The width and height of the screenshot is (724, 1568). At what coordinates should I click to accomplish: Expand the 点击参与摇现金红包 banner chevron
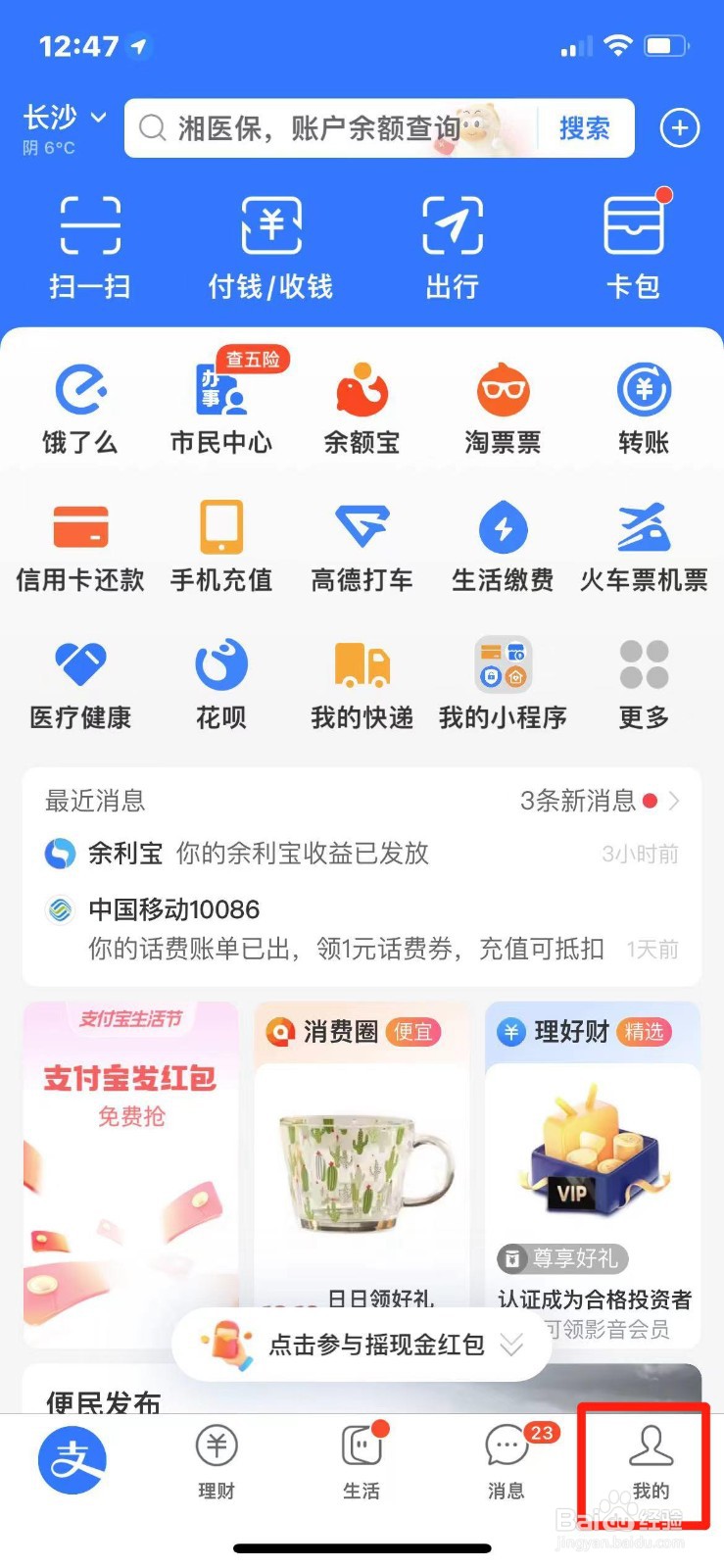(x=510, y=1346)
